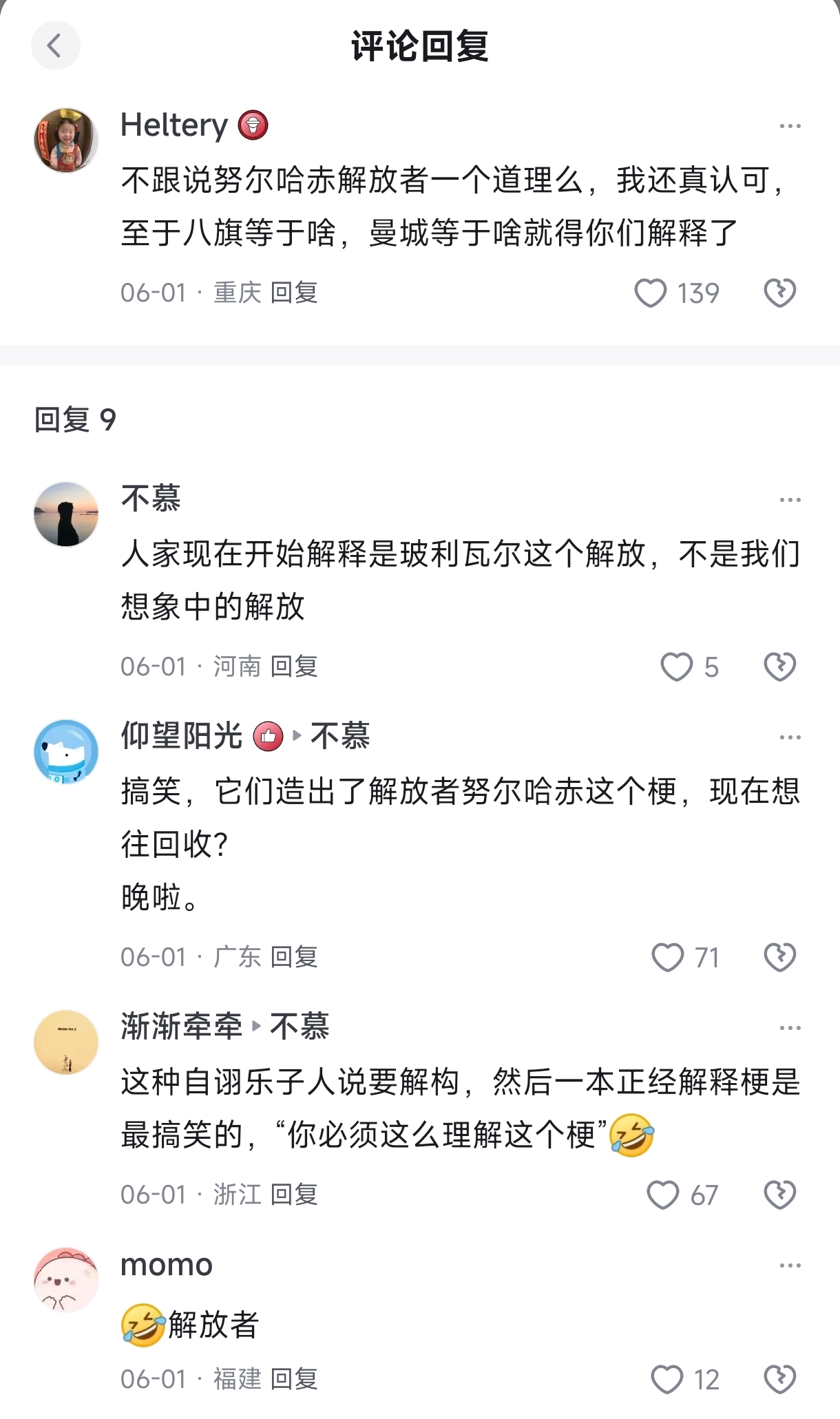Image resolution: width=840 pixels, height=1419 pixels.
Task: Open overflow menu on momo's reply
Action: click(790, 1265)
